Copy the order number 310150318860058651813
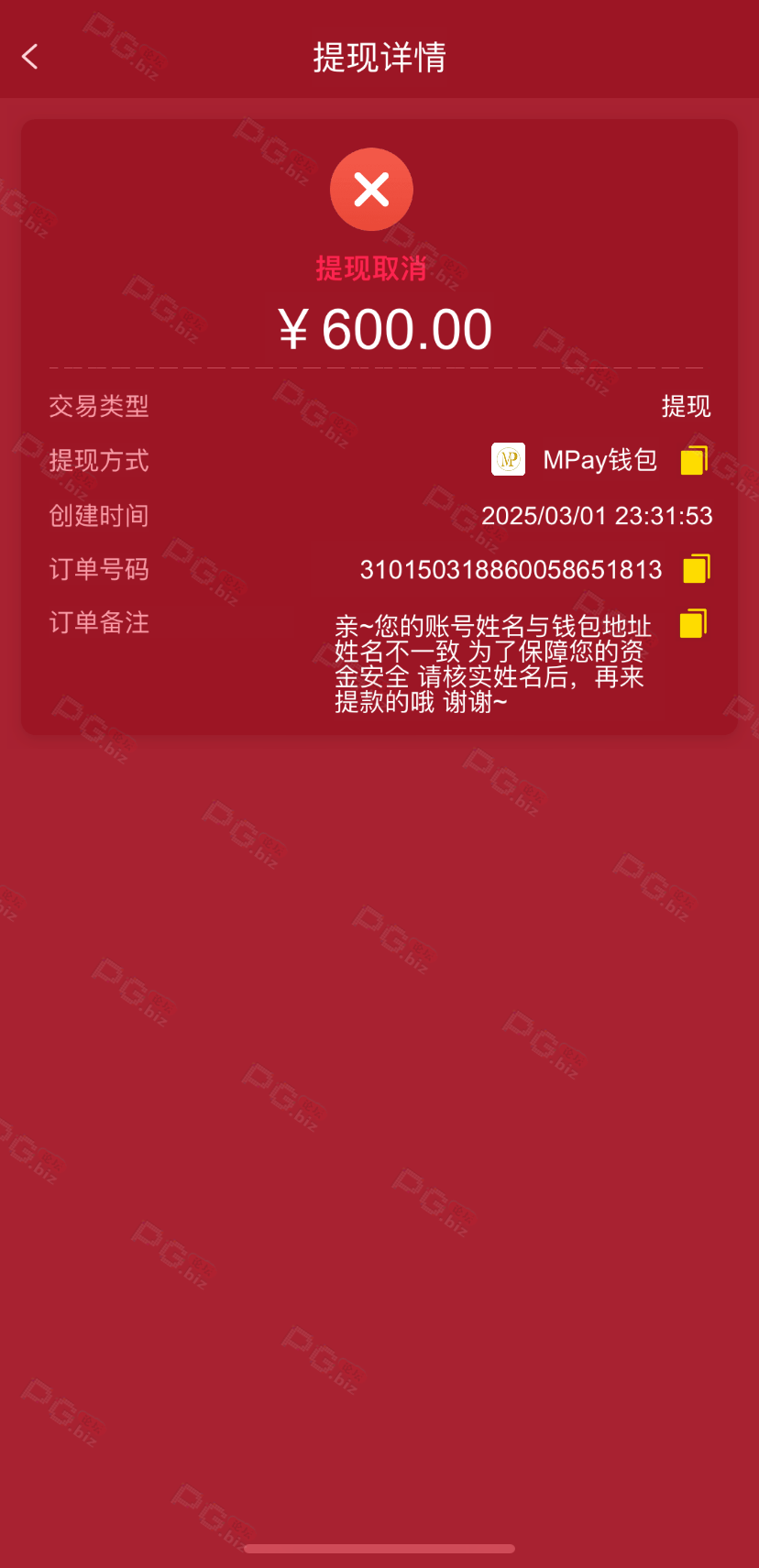This screenshot has height=1568, width=759. (x=697, y=569)
